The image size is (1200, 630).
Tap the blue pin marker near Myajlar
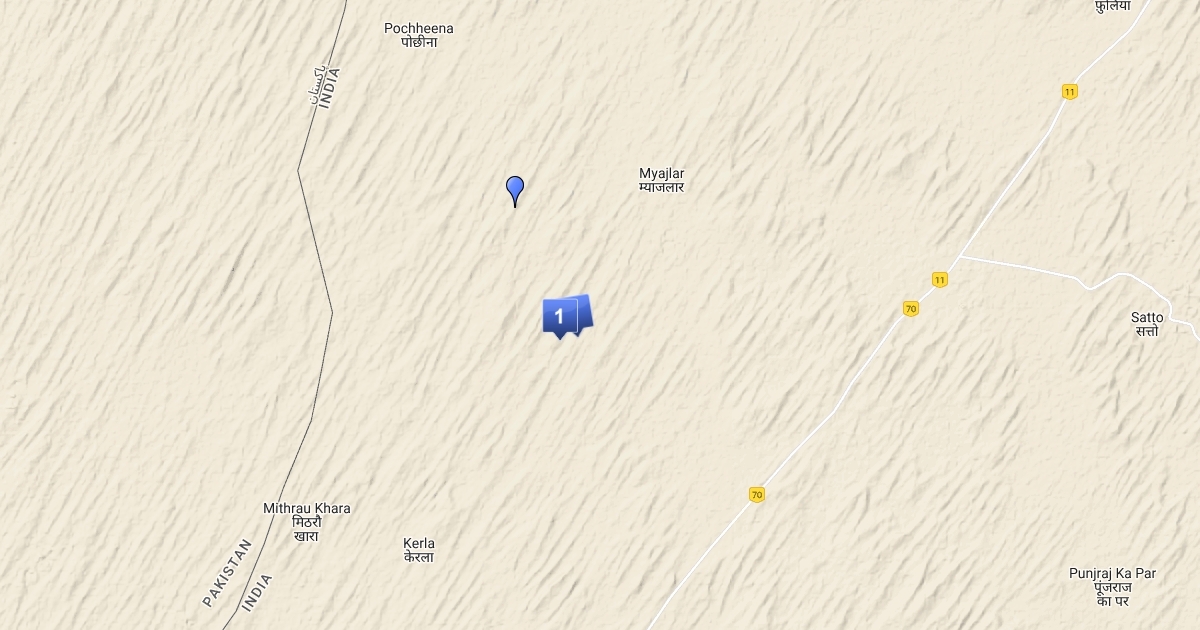point(515,188)
